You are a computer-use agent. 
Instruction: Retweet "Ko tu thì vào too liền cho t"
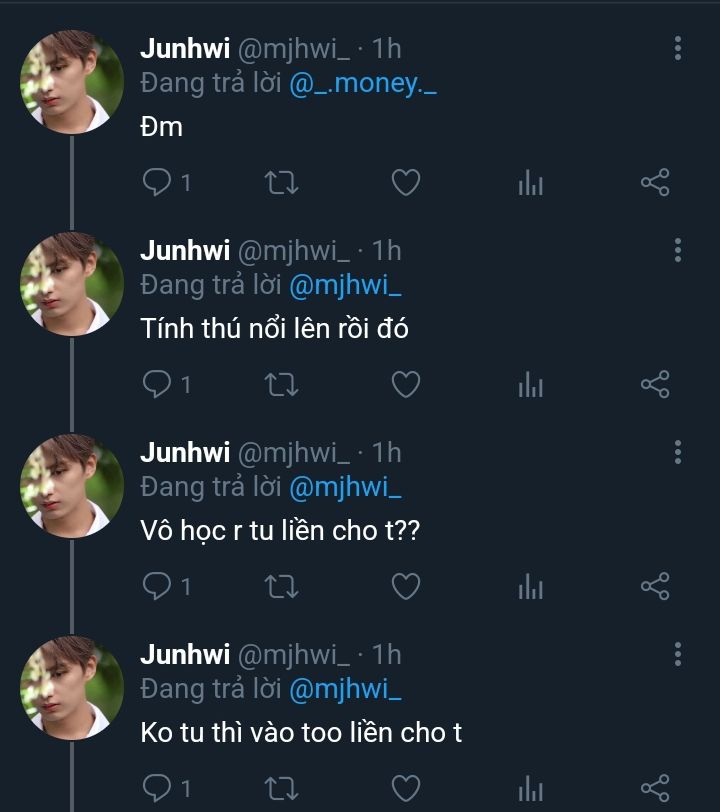click(x=280, y=786)
